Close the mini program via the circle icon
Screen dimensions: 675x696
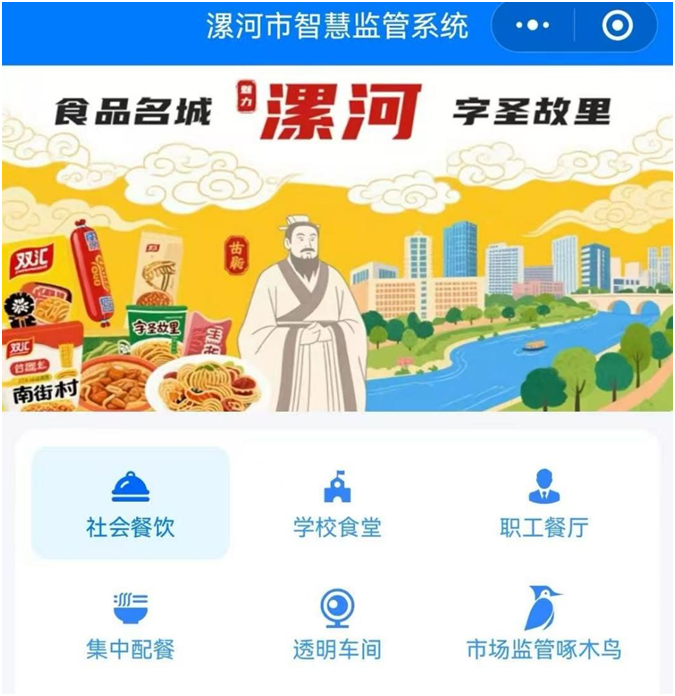[617, 27]
